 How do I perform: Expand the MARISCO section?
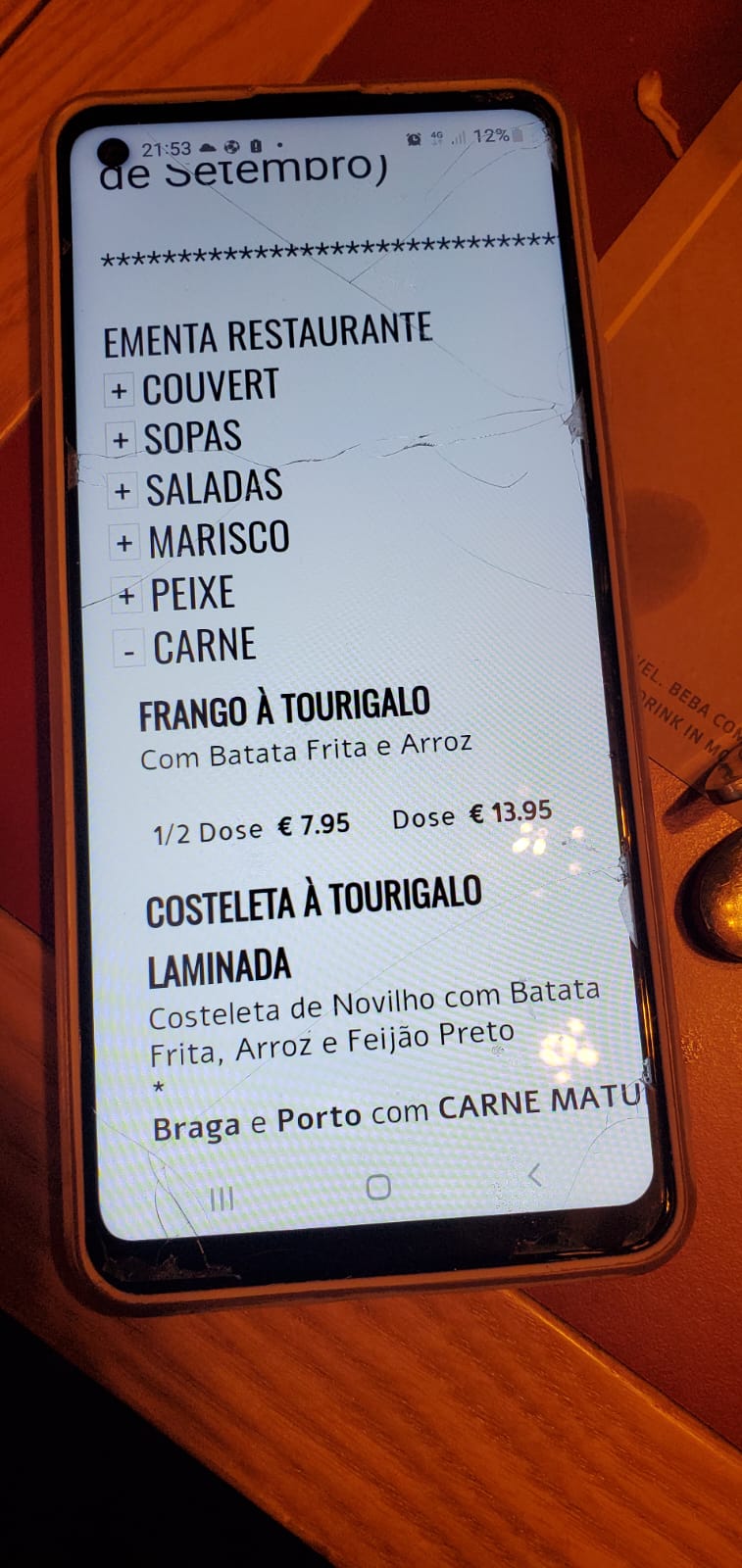point(124,542)
